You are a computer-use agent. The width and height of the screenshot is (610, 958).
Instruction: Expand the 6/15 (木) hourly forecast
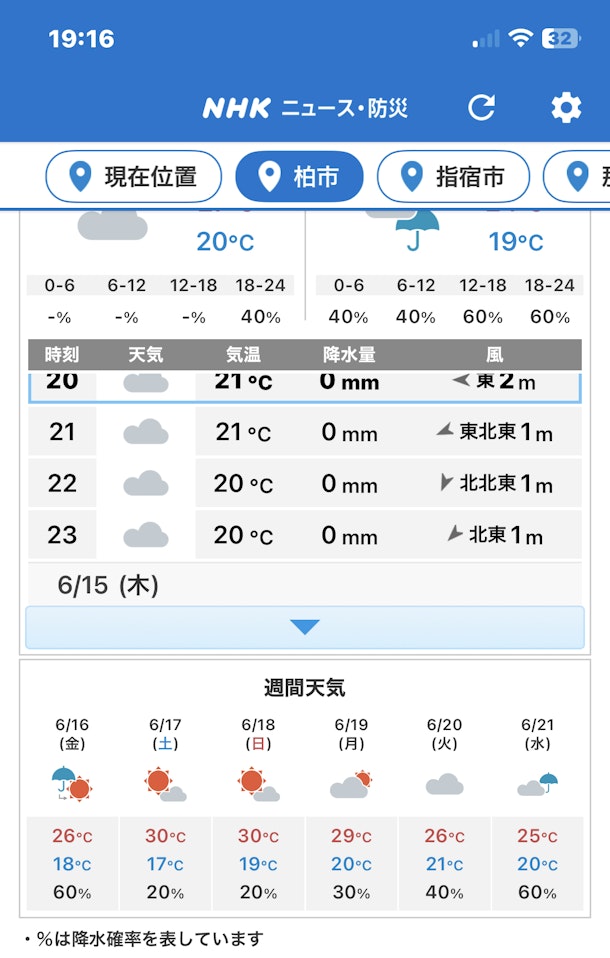pyautogui.click(x=304, y=627)
